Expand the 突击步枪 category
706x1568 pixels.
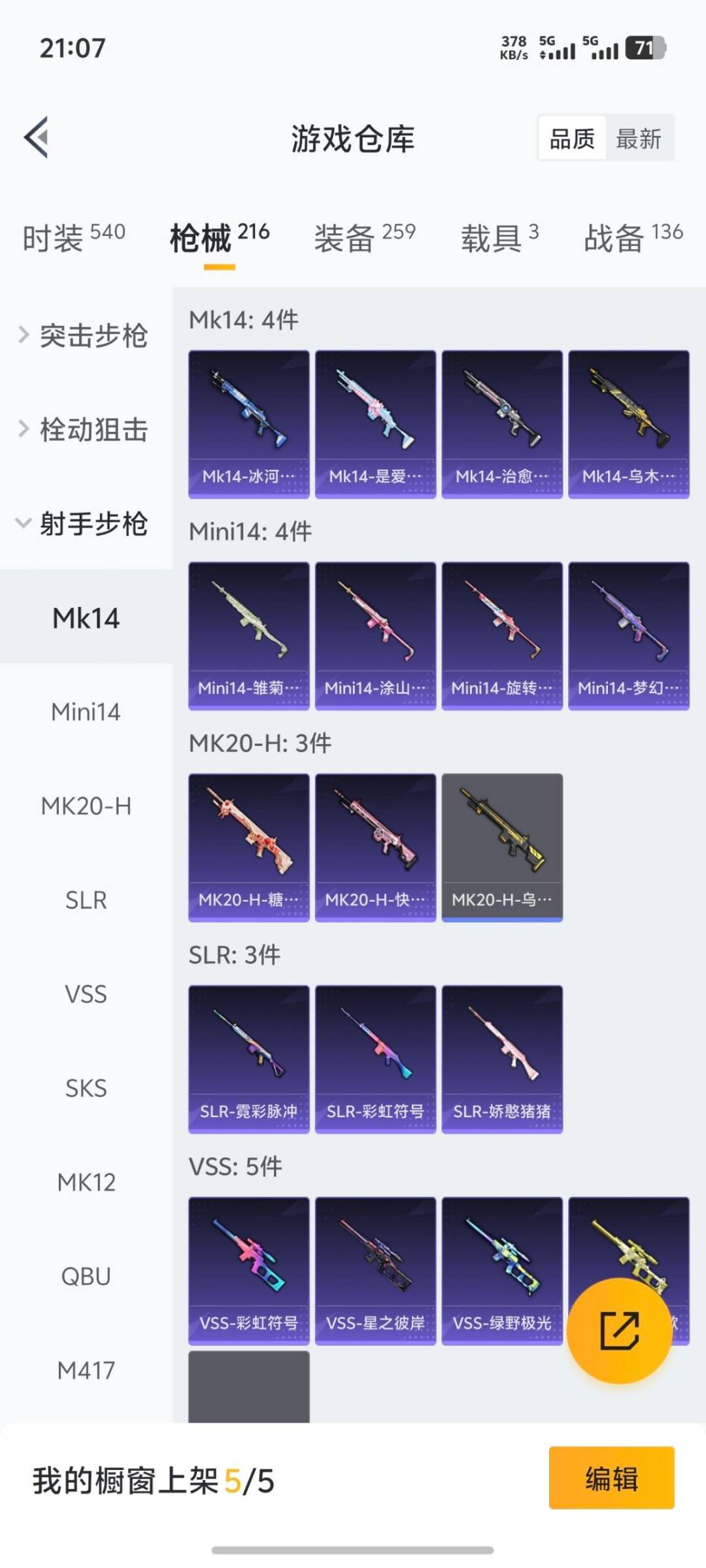[x=85, y=336]
